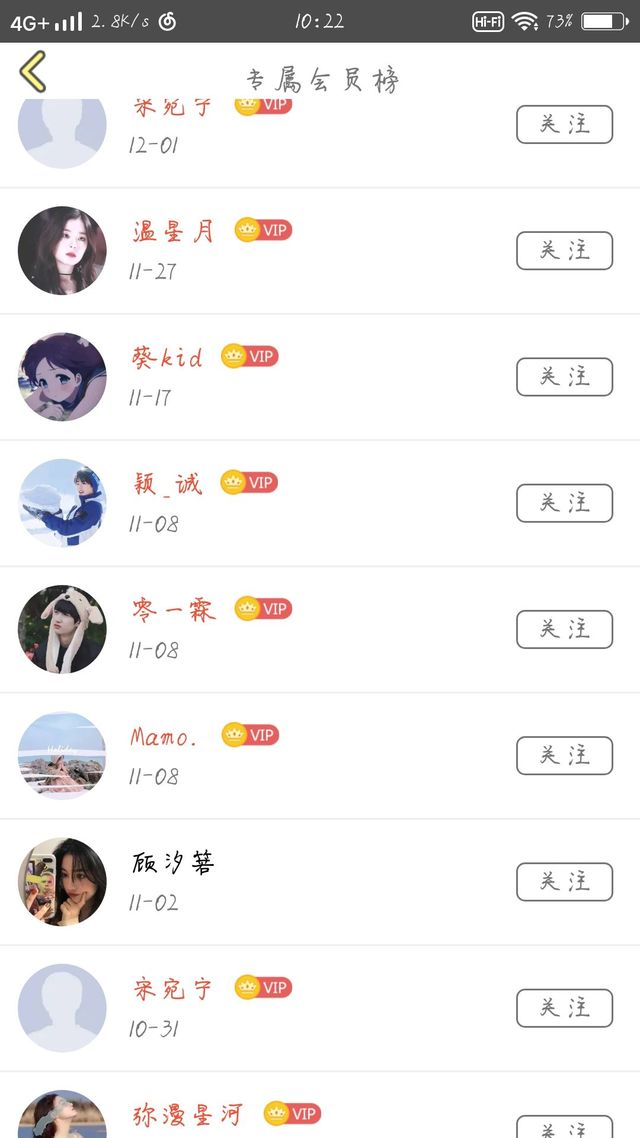Screen dimensions: 640x1138
Task: Tap 关注 for the member dated 10-31
Action: (564, 1007)
